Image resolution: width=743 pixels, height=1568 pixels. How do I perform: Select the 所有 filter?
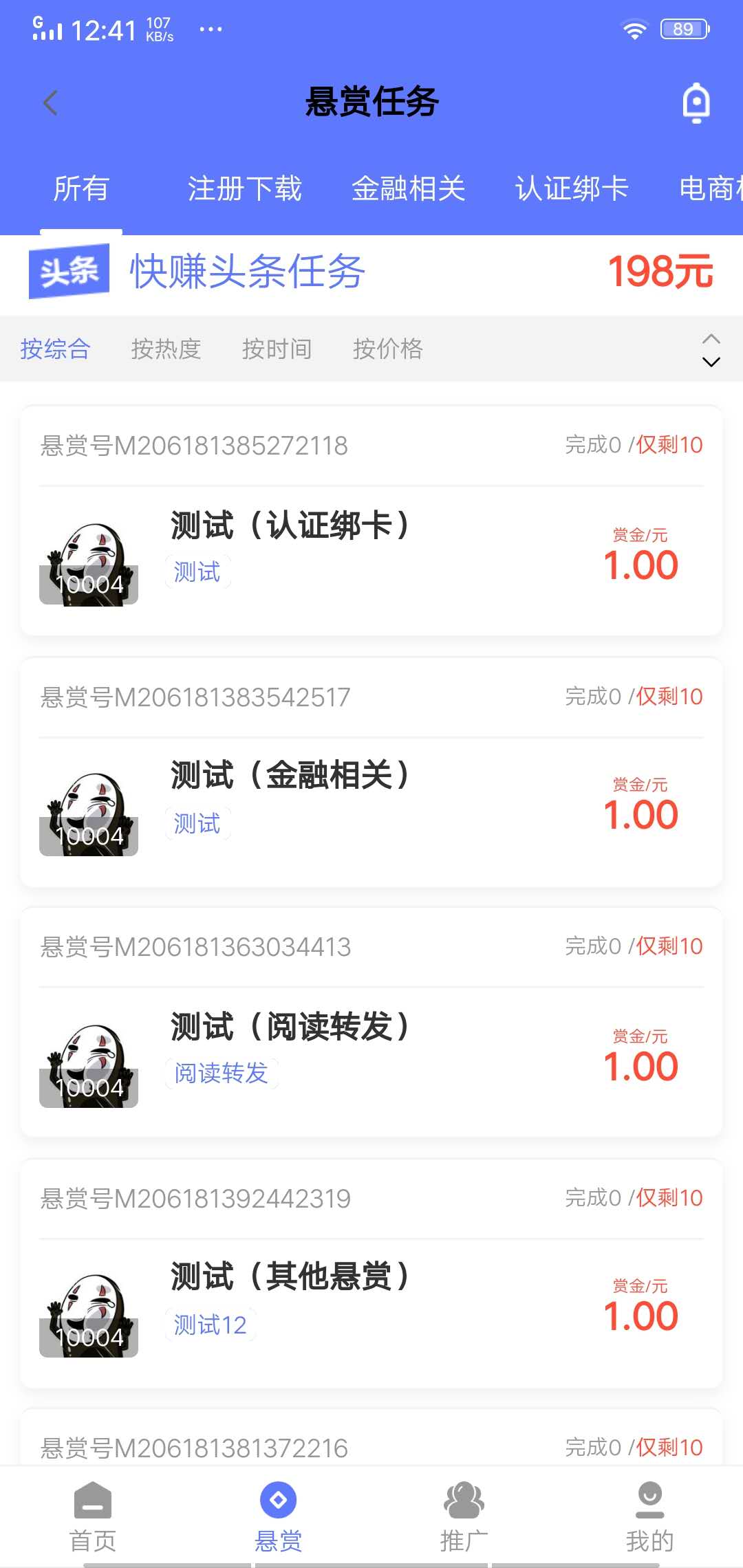(81, 188)
